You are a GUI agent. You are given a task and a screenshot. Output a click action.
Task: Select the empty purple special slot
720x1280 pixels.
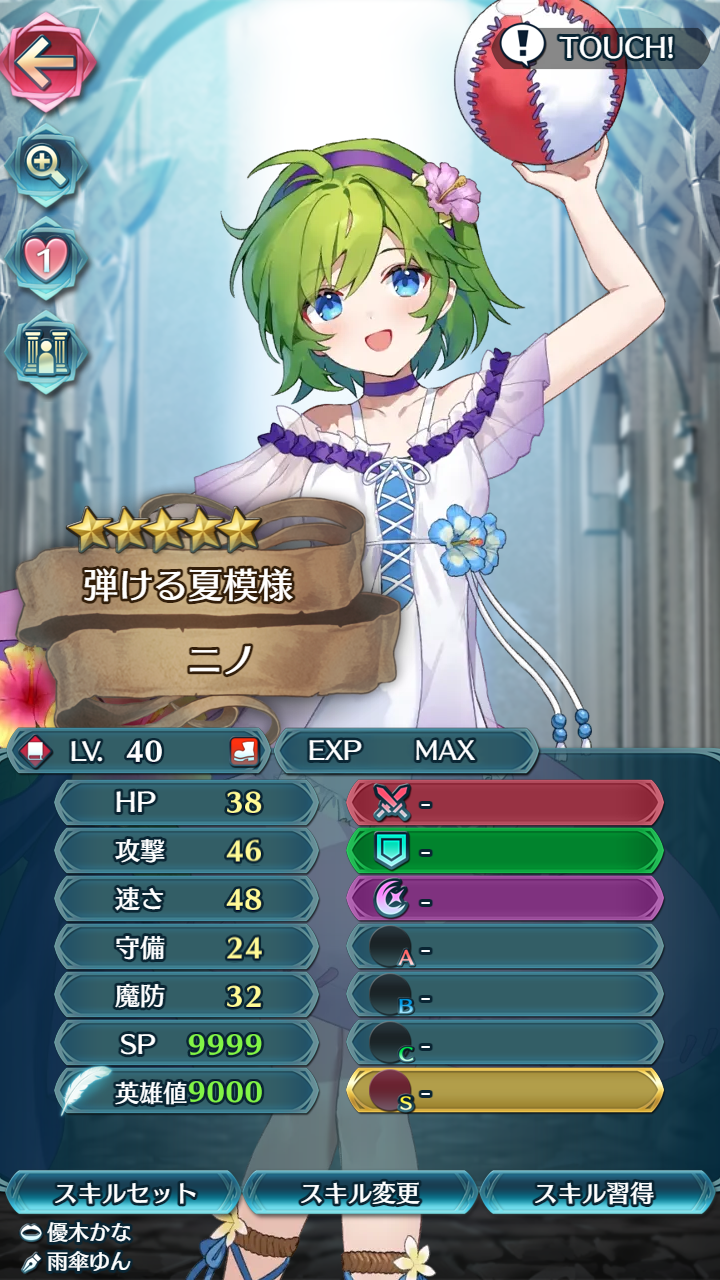click(x=505, y=899)
